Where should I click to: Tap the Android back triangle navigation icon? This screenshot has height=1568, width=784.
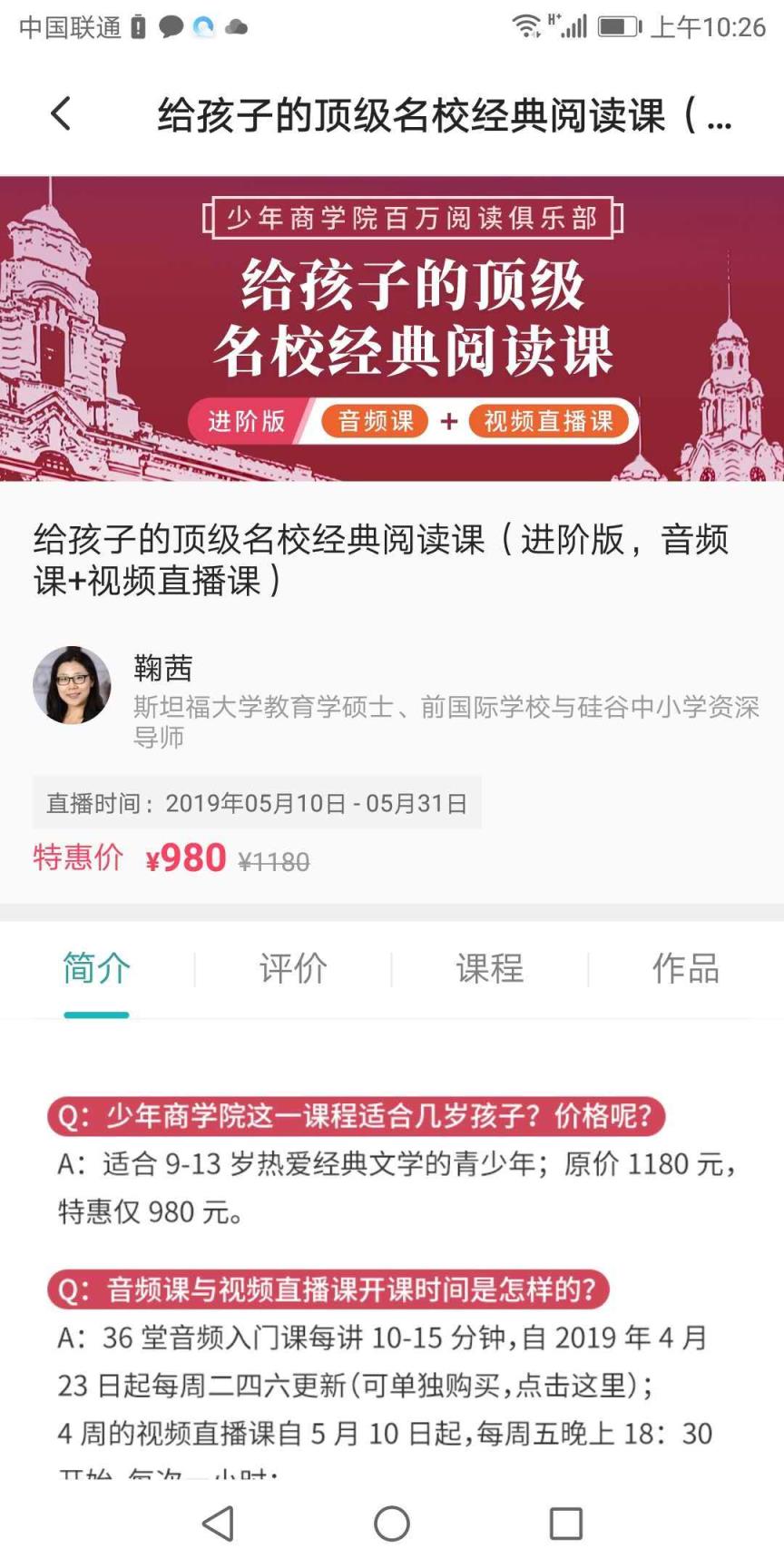[x=218, y=1520]
